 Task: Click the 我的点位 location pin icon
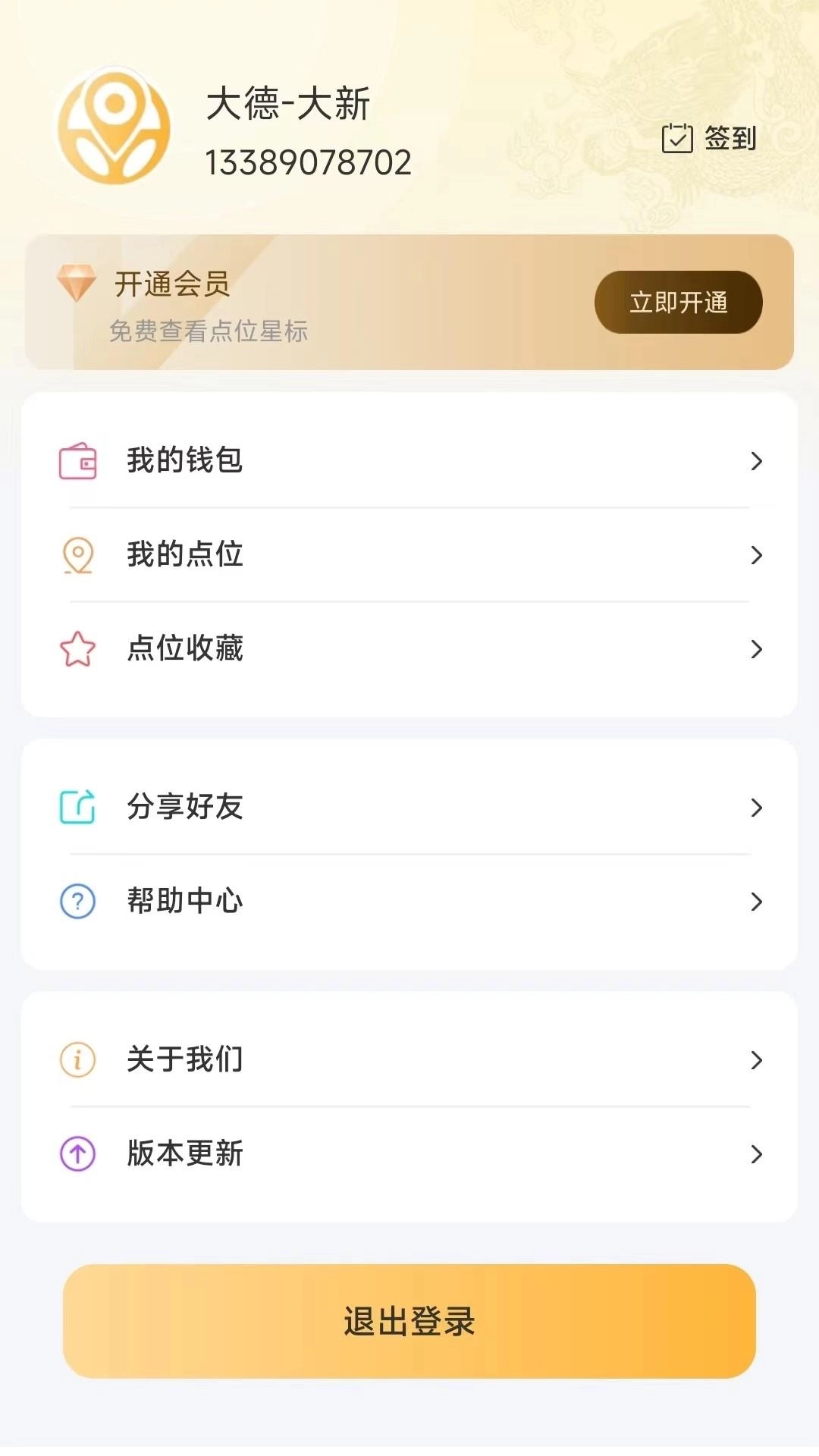[x=77, y=555]
